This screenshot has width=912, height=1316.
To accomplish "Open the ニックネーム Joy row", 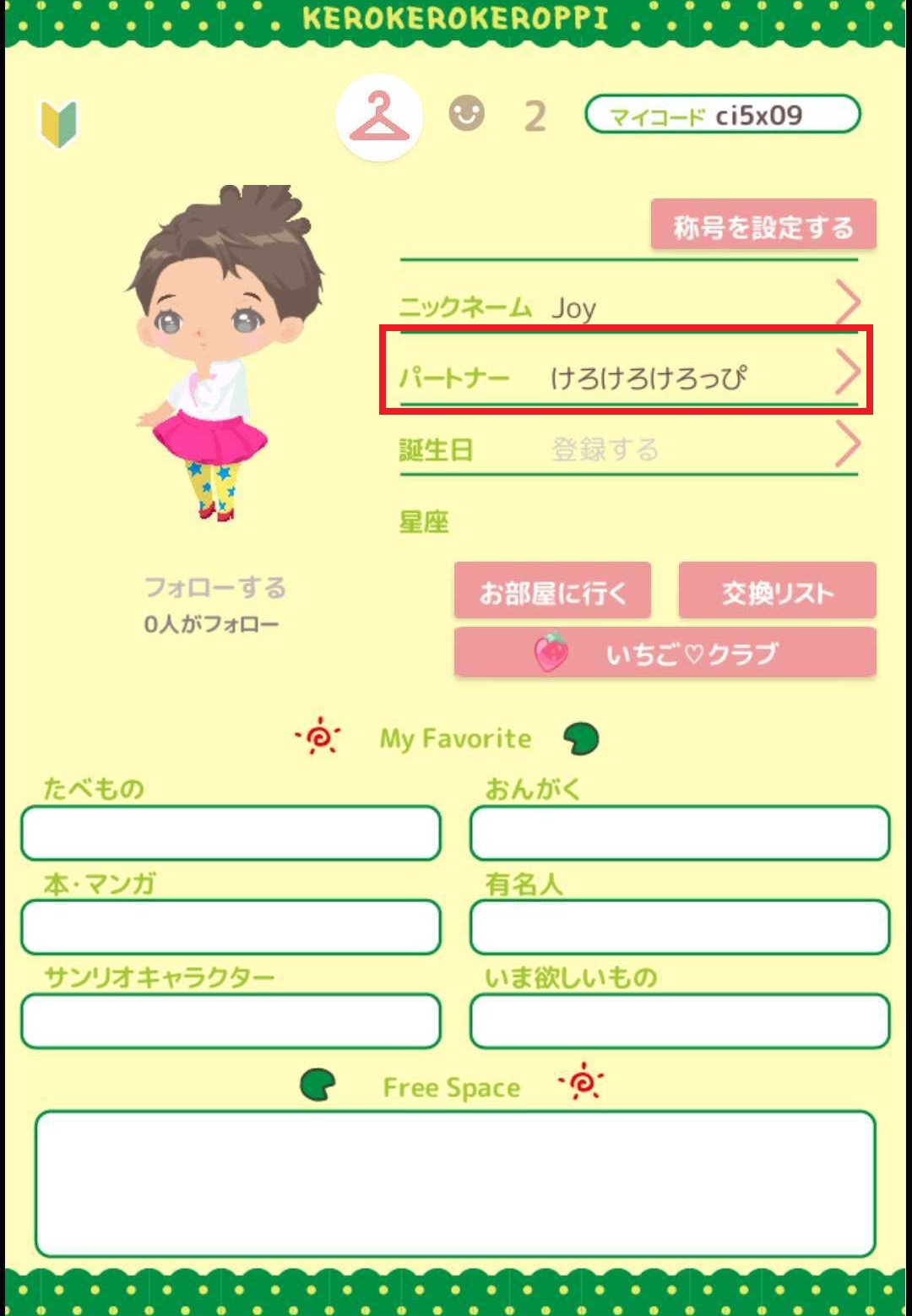I will click(x=628, y=305).
